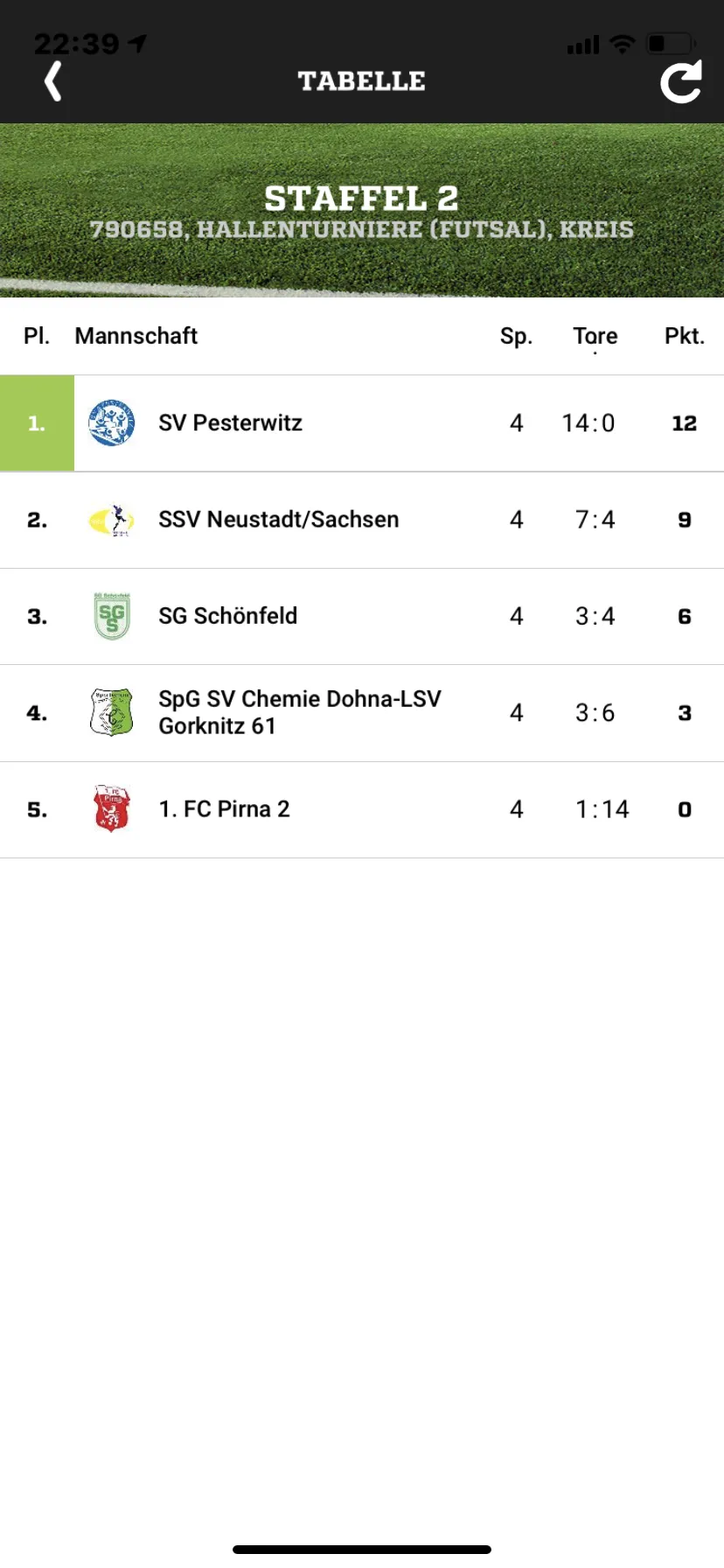724x1568 pixels.
Task: Open SpG SV Chemie Dohna-LSV Gorknitz 61
Action: [299, 712]
